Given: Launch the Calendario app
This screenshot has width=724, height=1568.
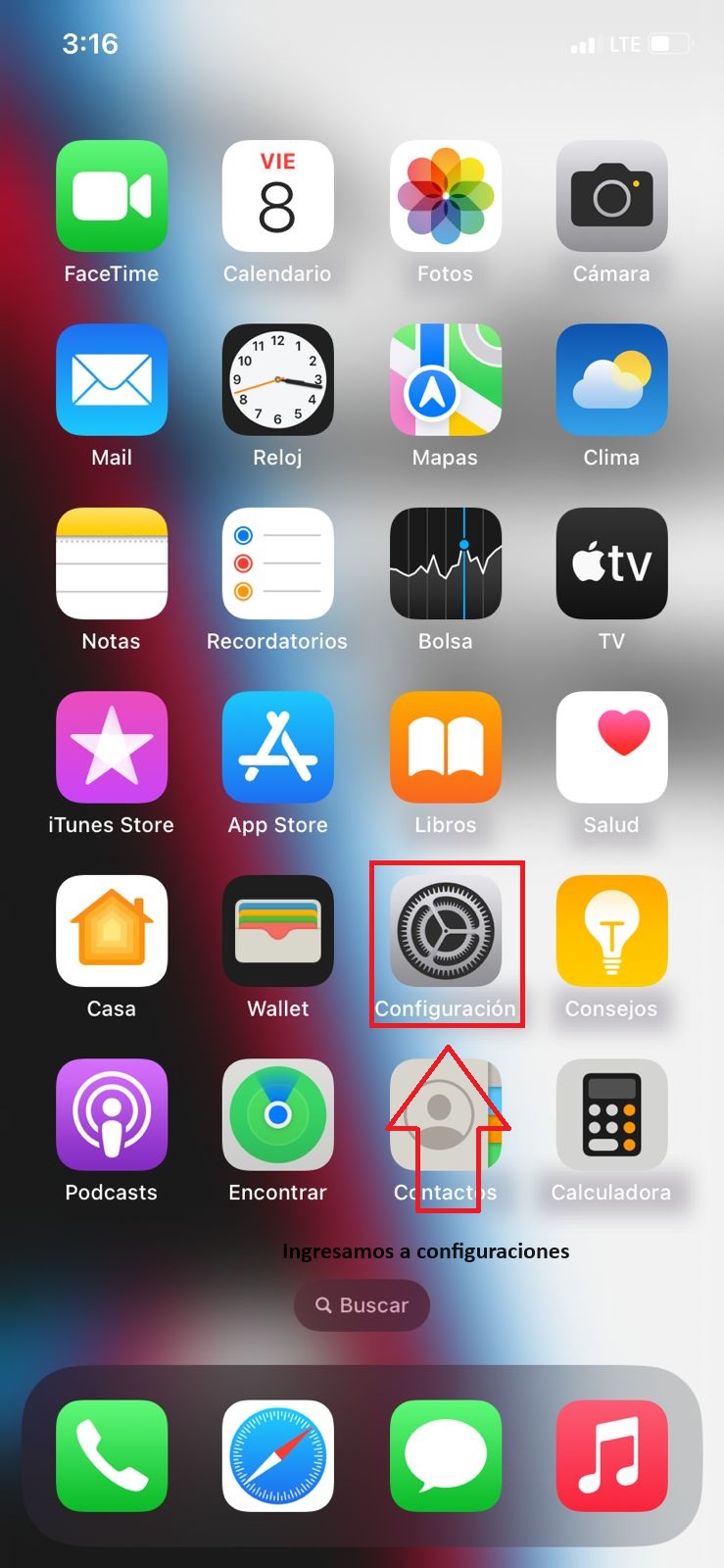Looking at the screenshot, I should (x=278, y=196).
